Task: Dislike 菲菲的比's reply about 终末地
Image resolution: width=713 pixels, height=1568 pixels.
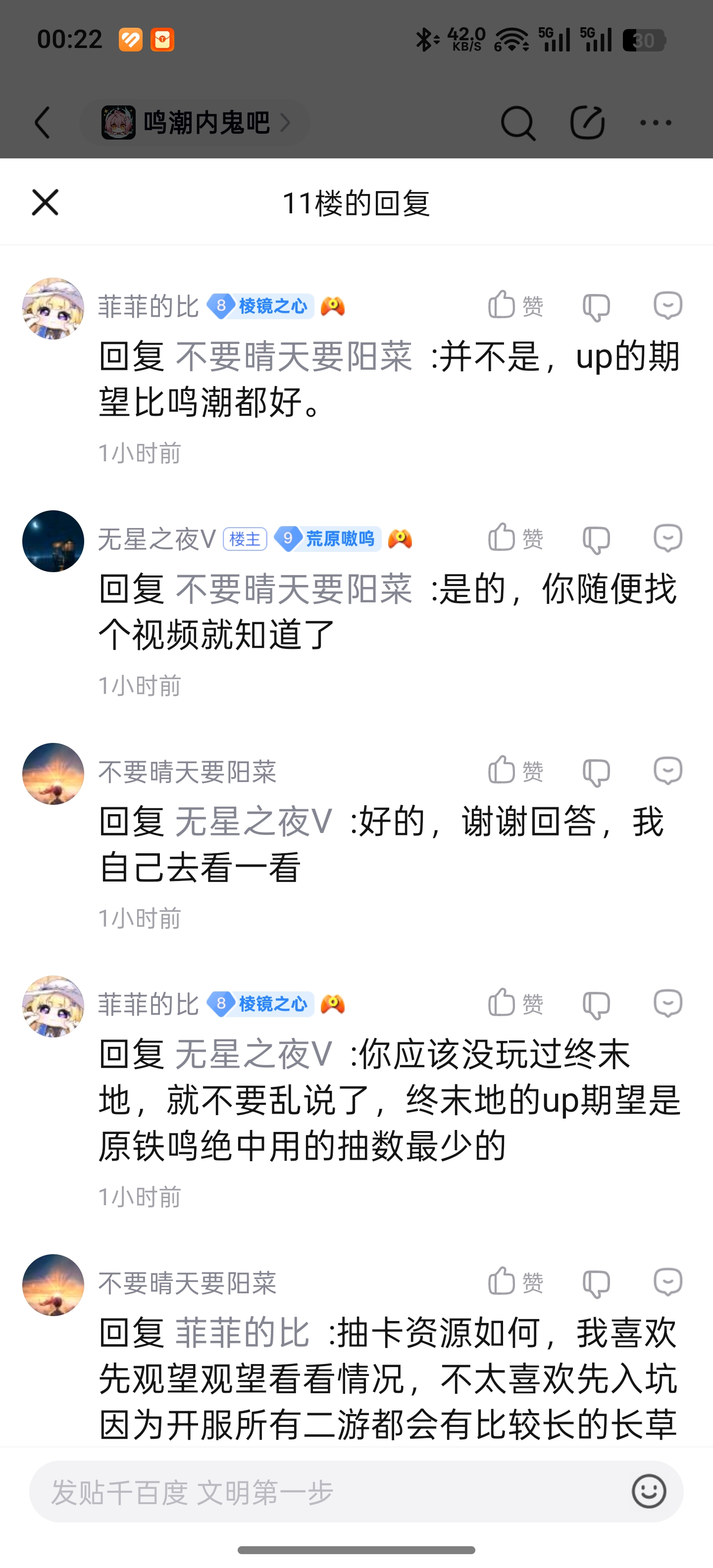Action: [x=596, y=1004]
